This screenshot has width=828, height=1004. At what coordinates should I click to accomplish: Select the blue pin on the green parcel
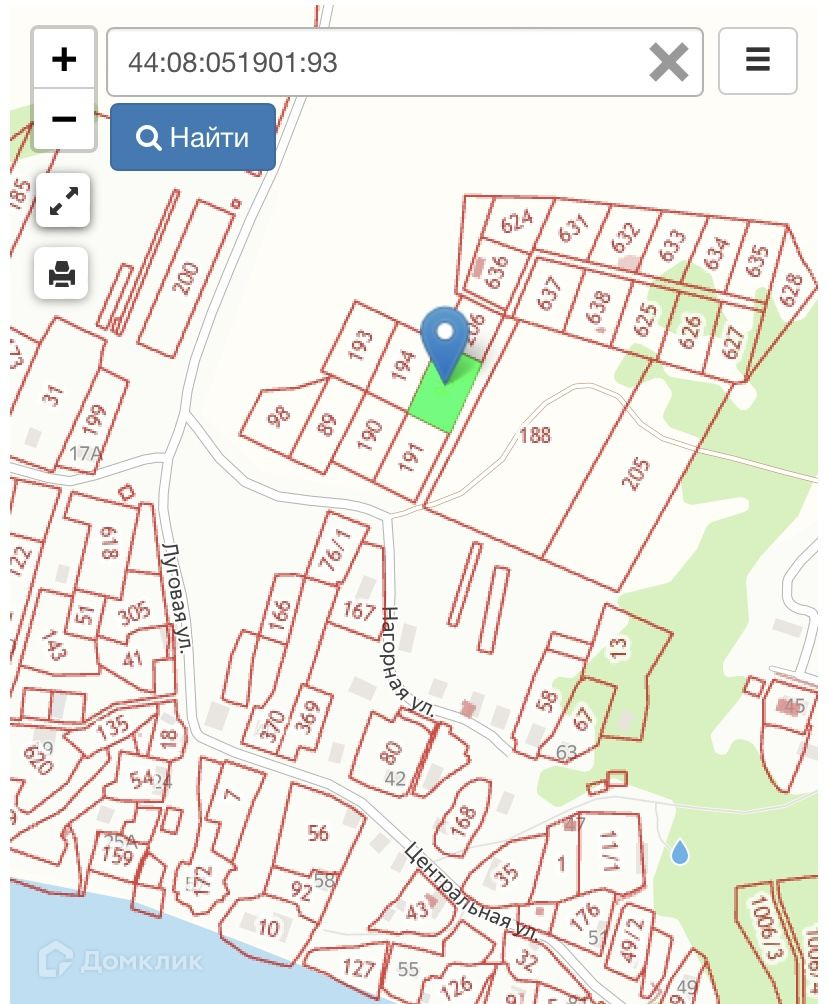coord(445,341)
